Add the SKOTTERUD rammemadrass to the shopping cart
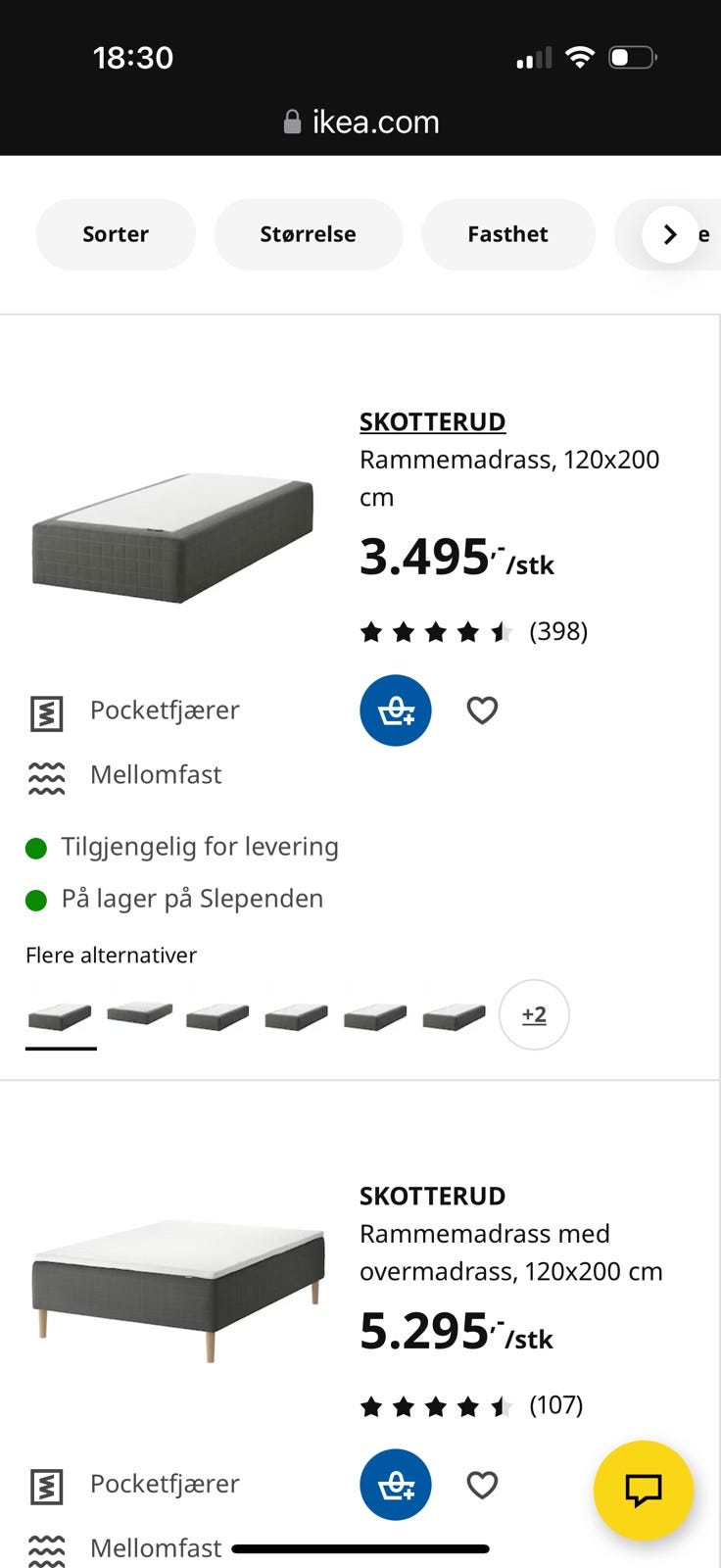Screen dimensions: 721x1568 click(x=395, y=710)
